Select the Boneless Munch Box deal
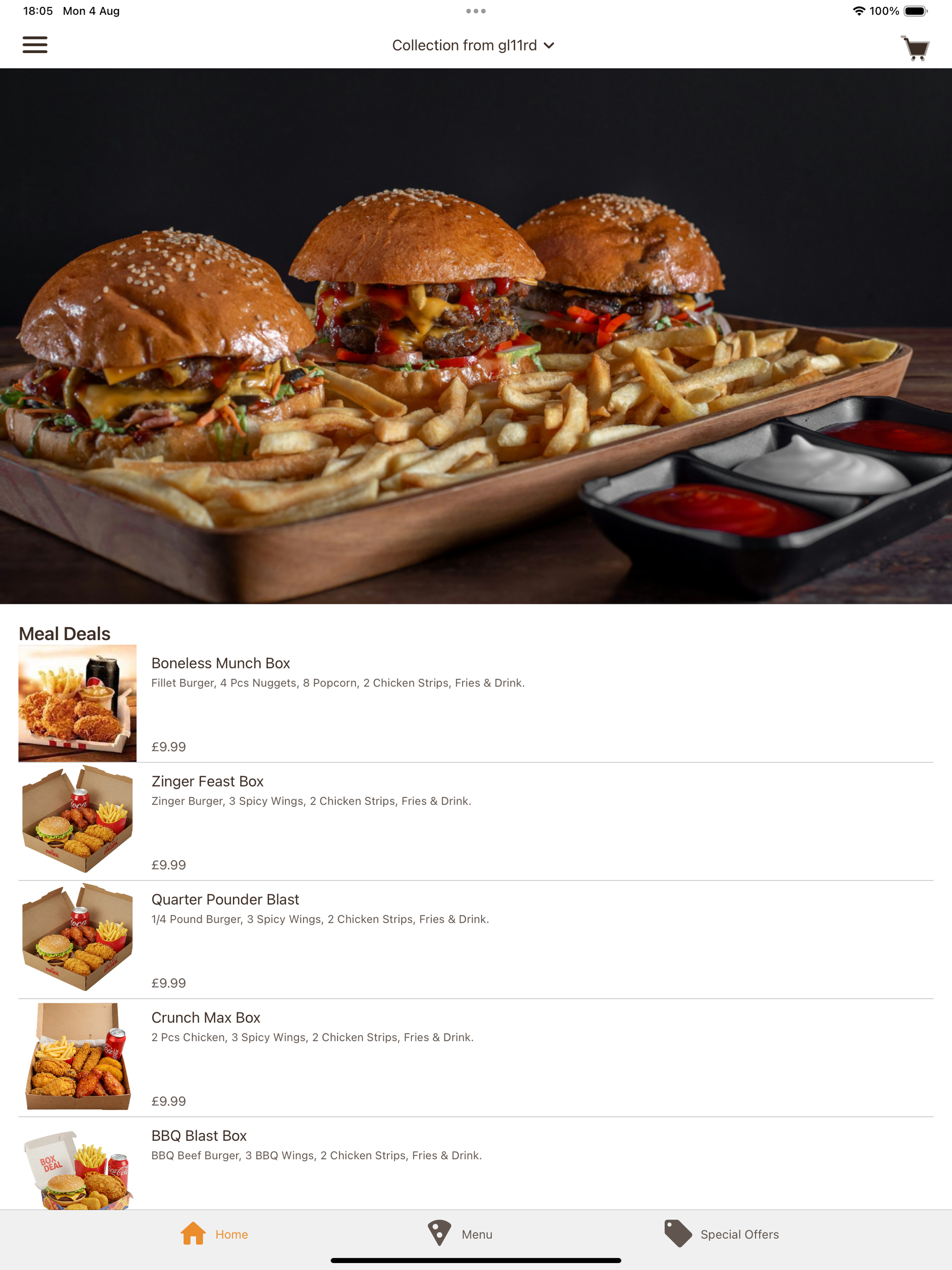Image resolution: width=952 pixels, height=1270 pixels. point(476,704)
